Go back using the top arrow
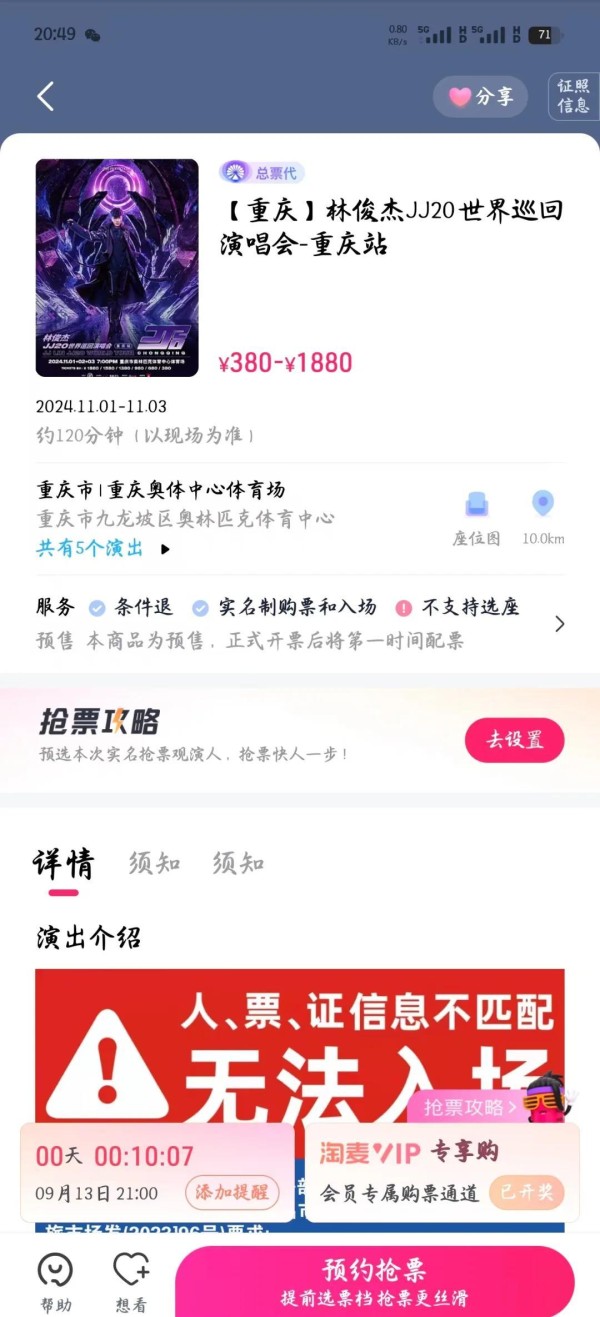 [45, 96]
